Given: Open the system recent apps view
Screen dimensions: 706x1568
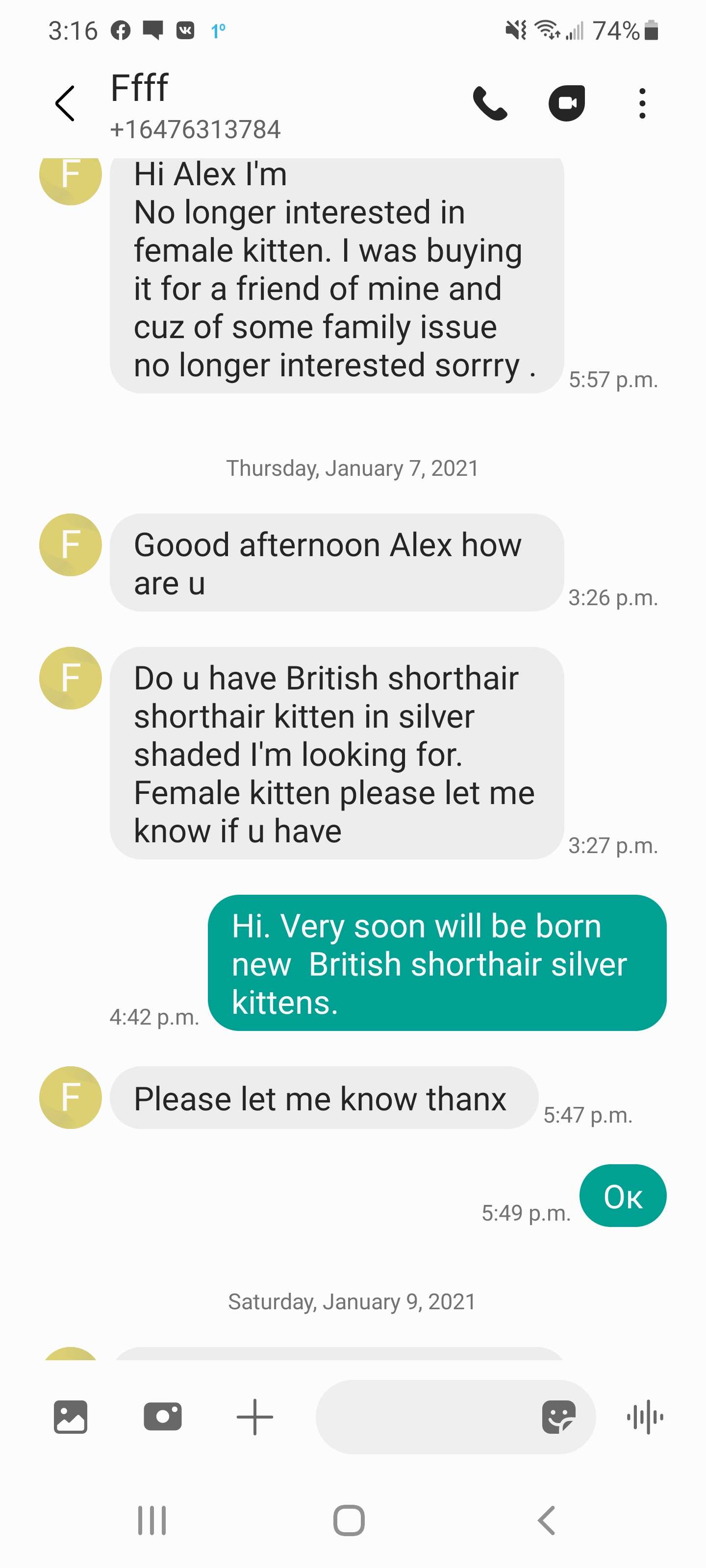Looking at the screenshot, I should 151,1520.
